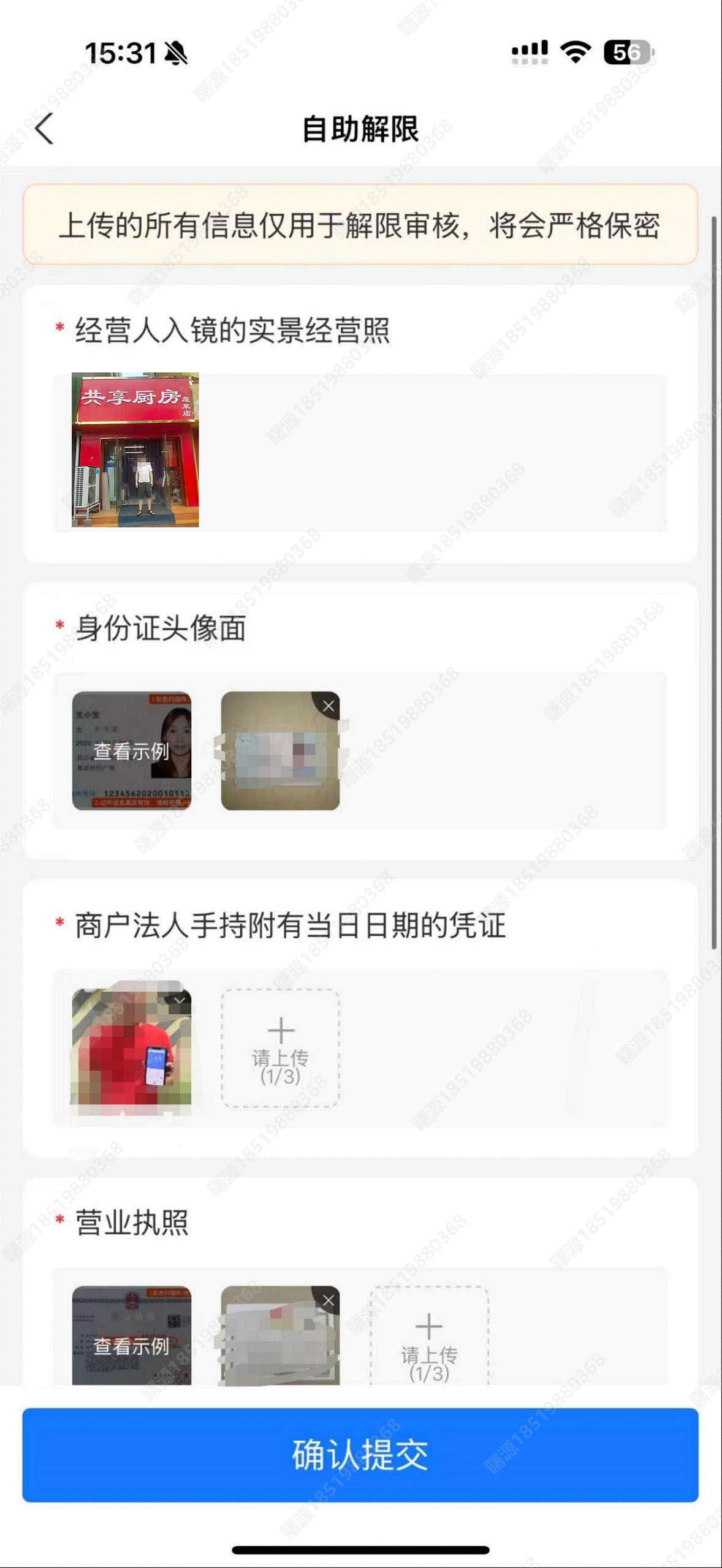This screenshot has width=722, height=1568.
Task: Go back from the 自助解限 page
Action: [45, 129]
